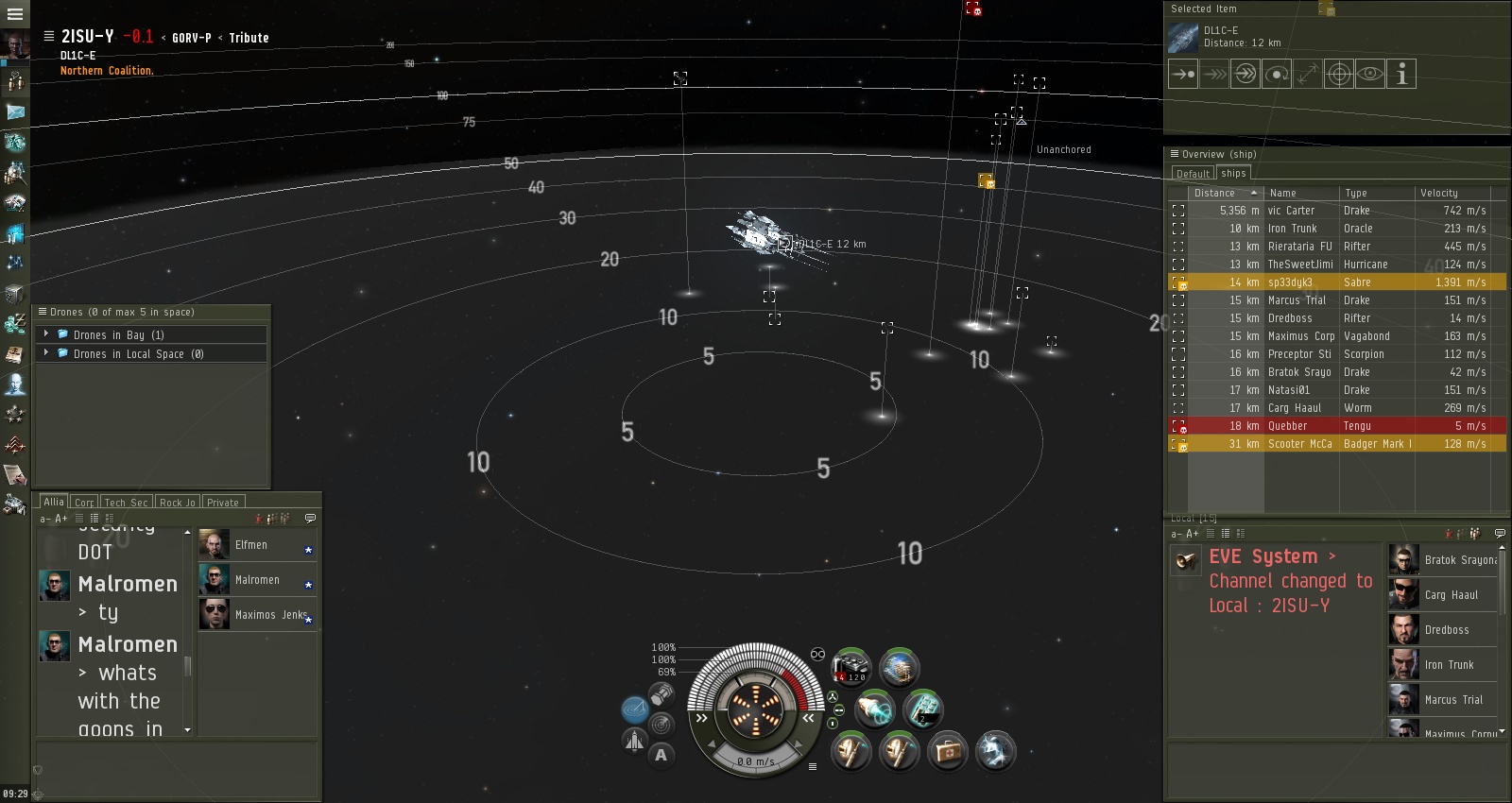The image size is (1512, 803).
Task: Switch to the Corp chat tab
Action: tap(84, 503)
